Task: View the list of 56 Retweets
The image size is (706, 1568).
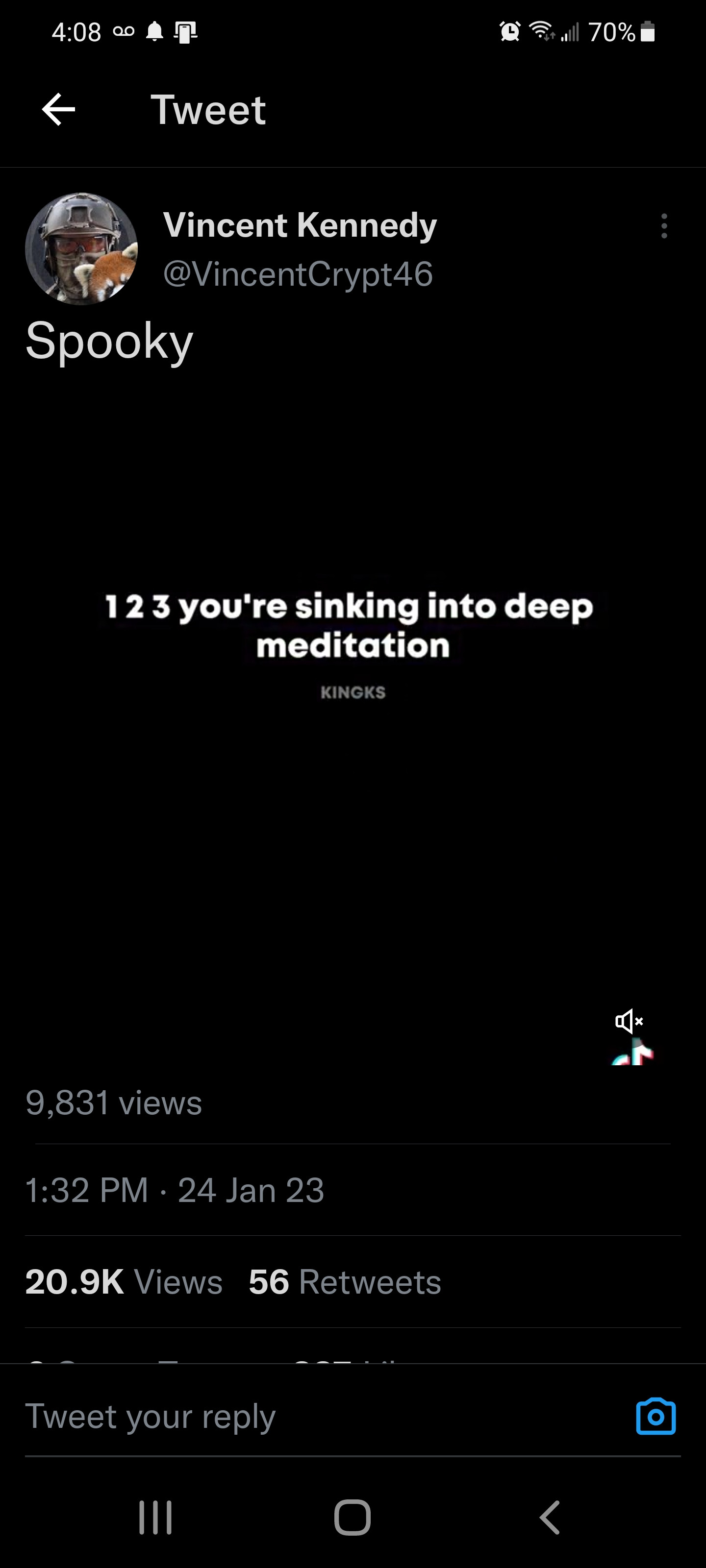Action: coord(345,1281)
